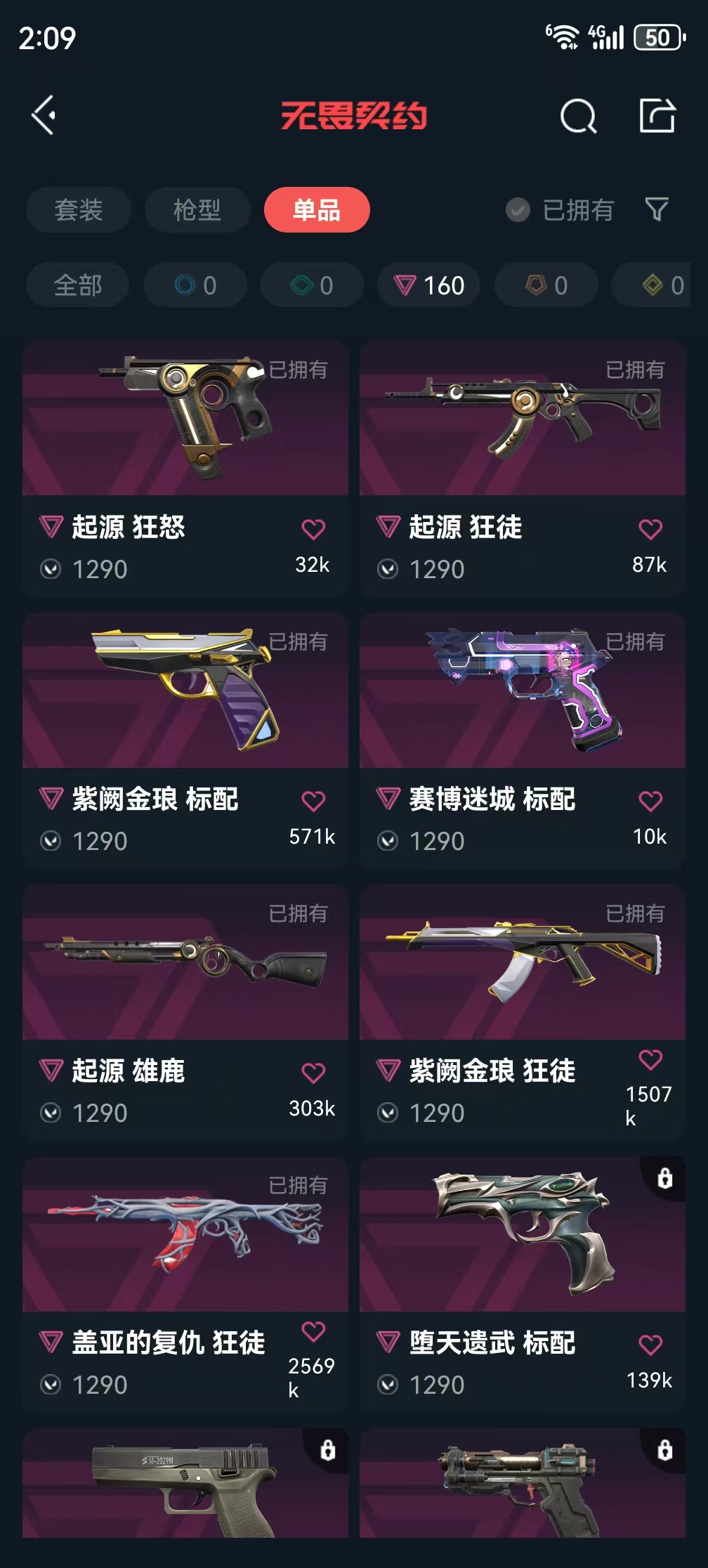Image resolution: width=708 pixels, height=1568 pixels.
Task: Go back using the top-left arrow
Action: point(44,115)
